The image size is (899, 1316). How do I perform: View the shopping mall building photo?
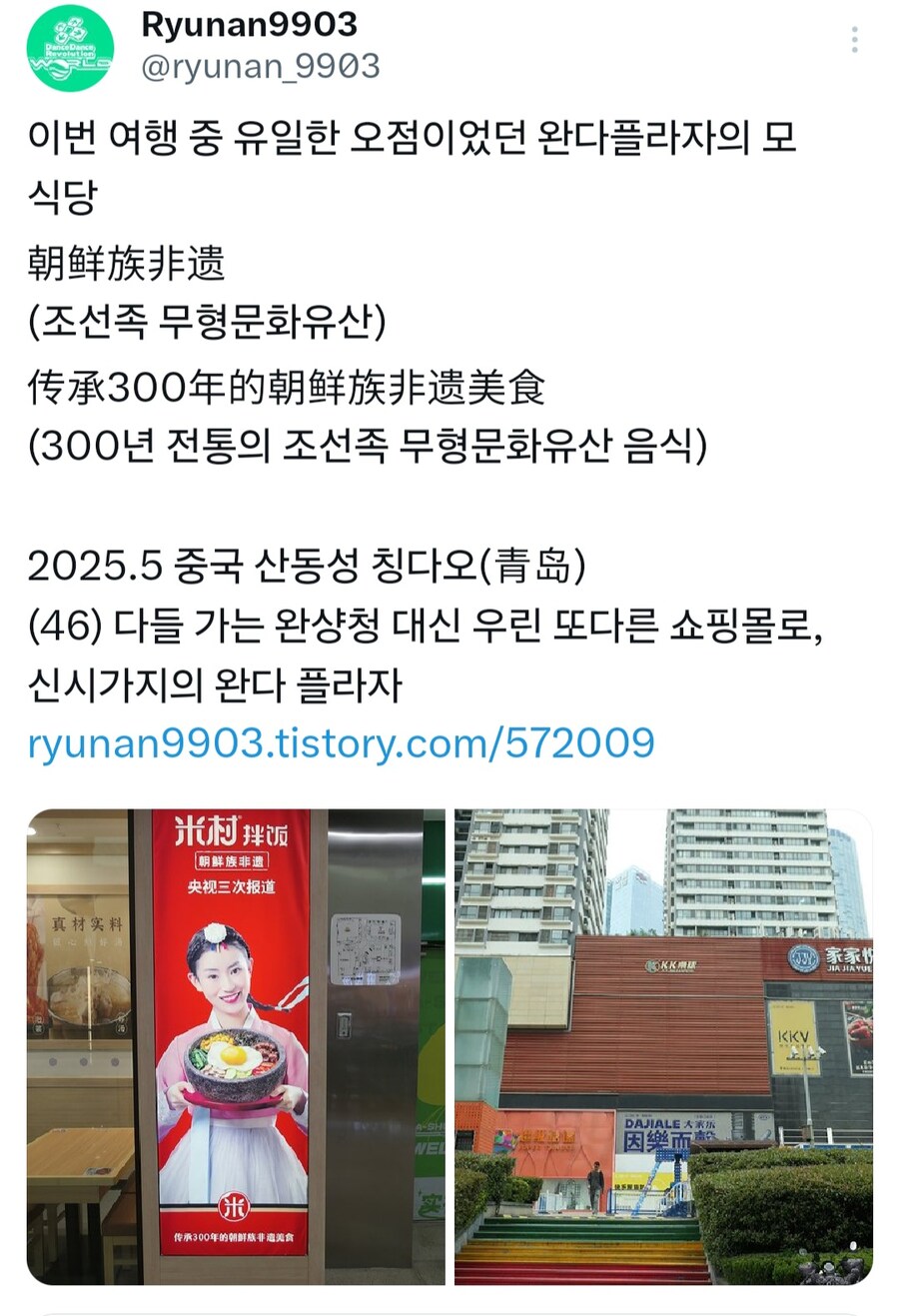663,1045
